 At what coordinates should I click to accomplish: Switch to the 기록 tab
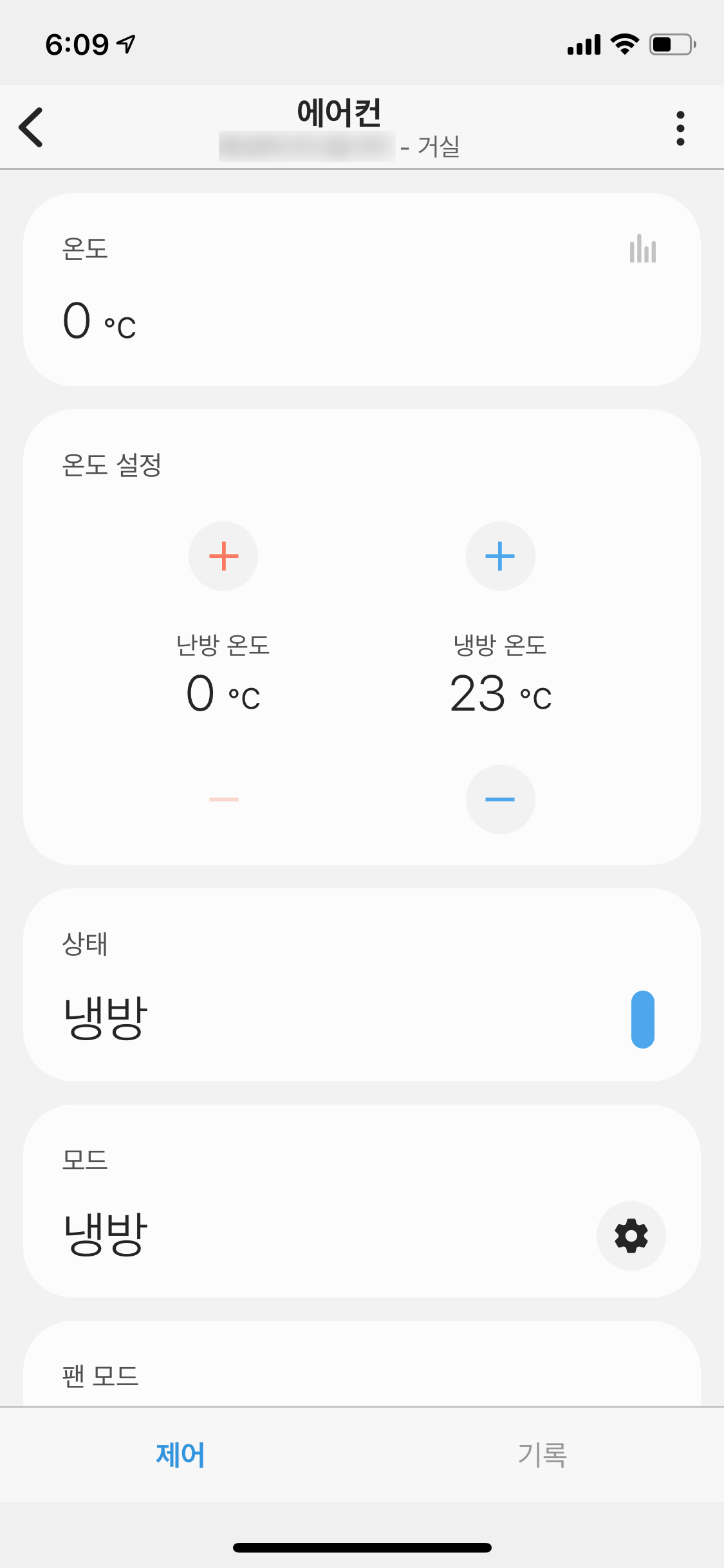[543, 1455]
